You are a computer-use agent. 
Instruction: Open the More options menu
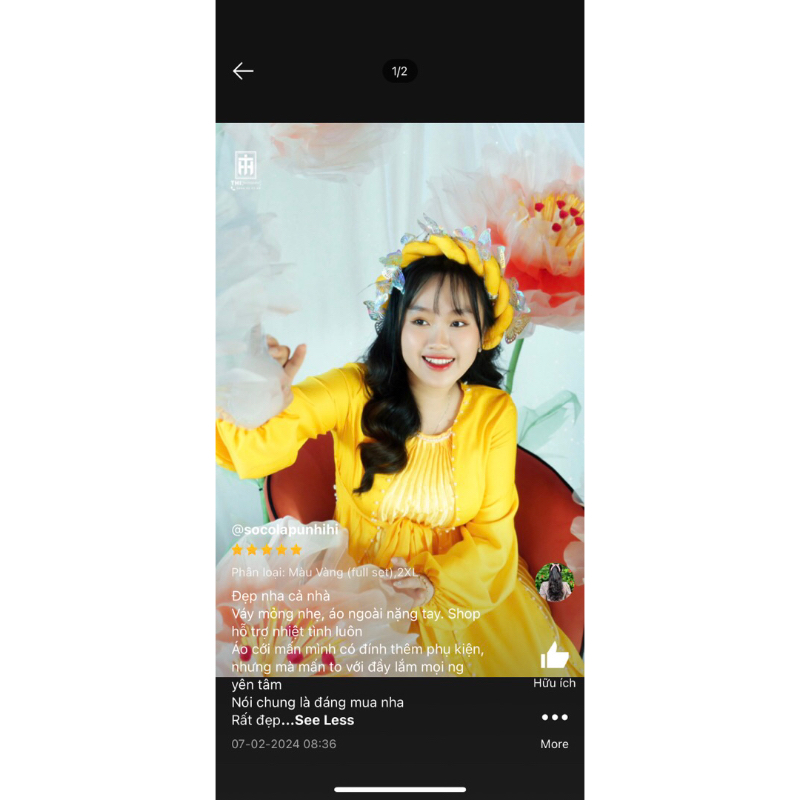pos(554,718)
